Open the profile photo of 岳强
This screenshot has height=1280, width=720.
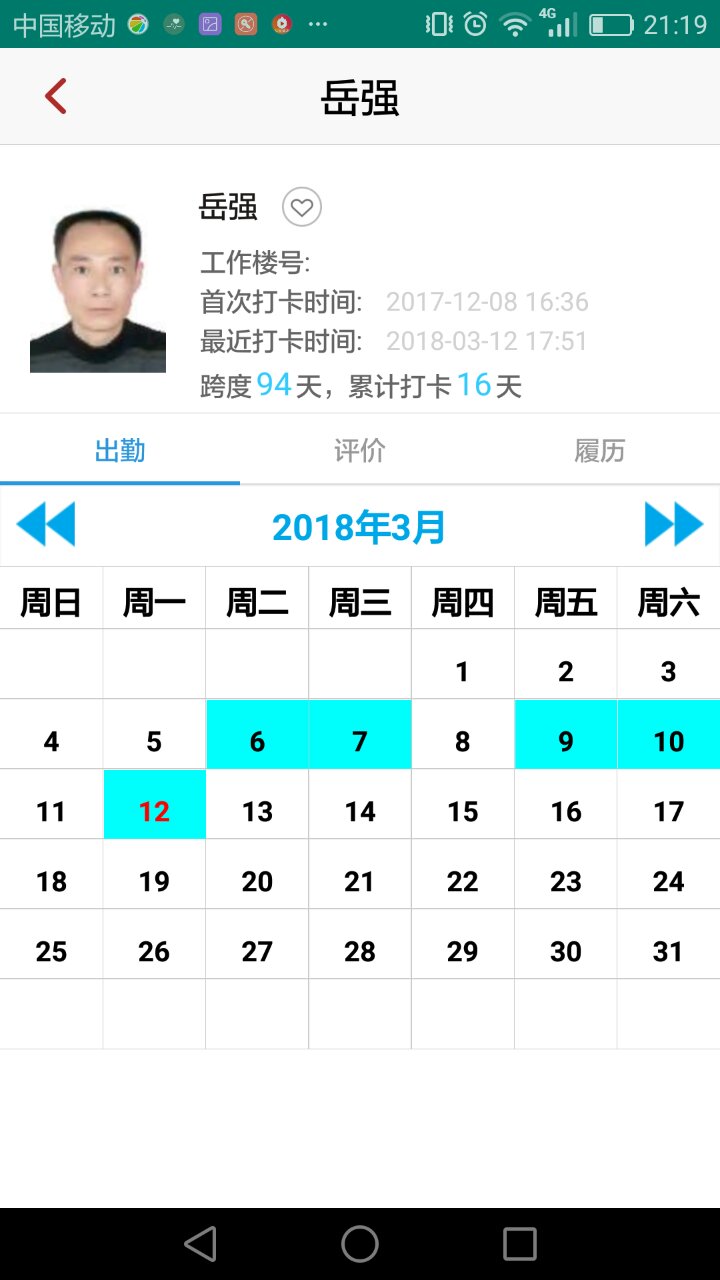(98, 291)
